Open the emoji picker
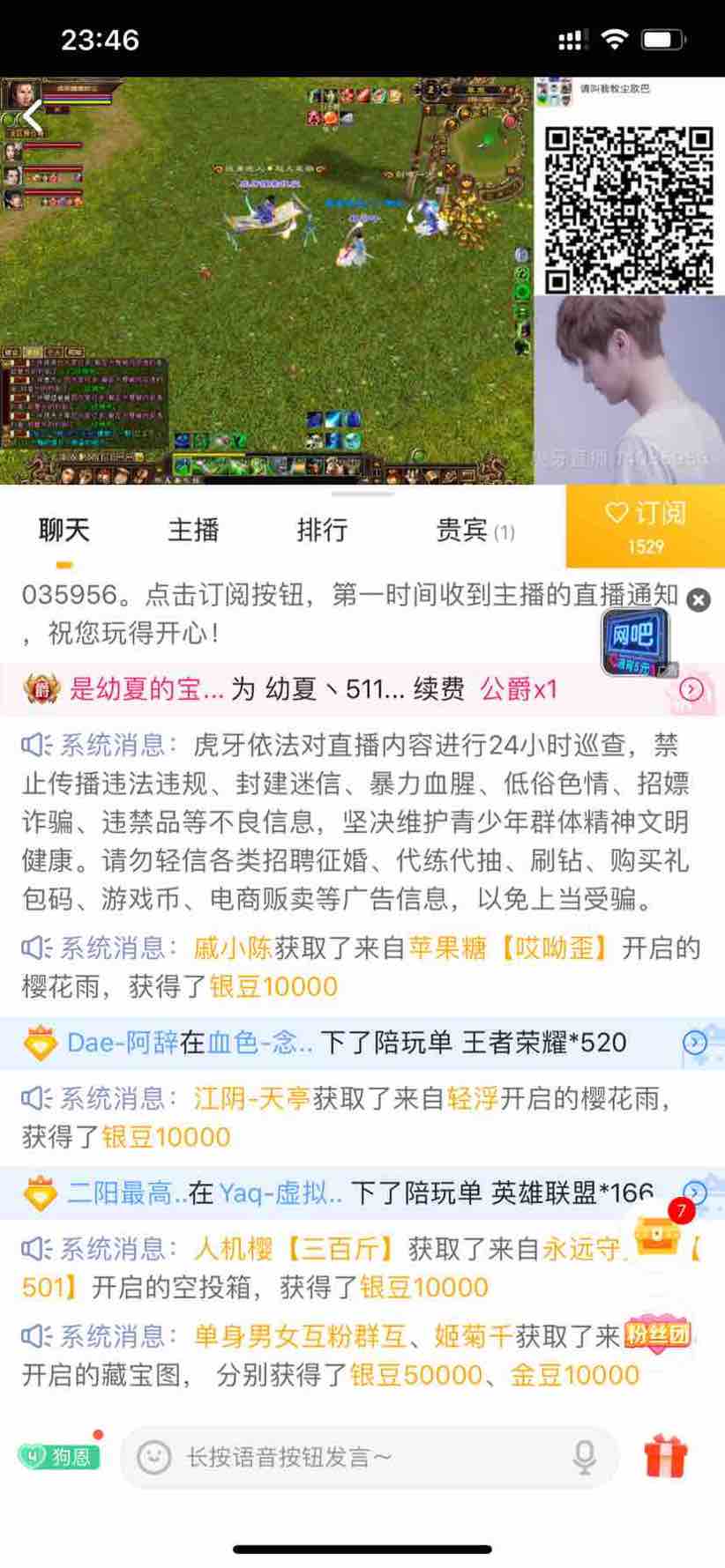The image size is (725, 1568). 153,1457
